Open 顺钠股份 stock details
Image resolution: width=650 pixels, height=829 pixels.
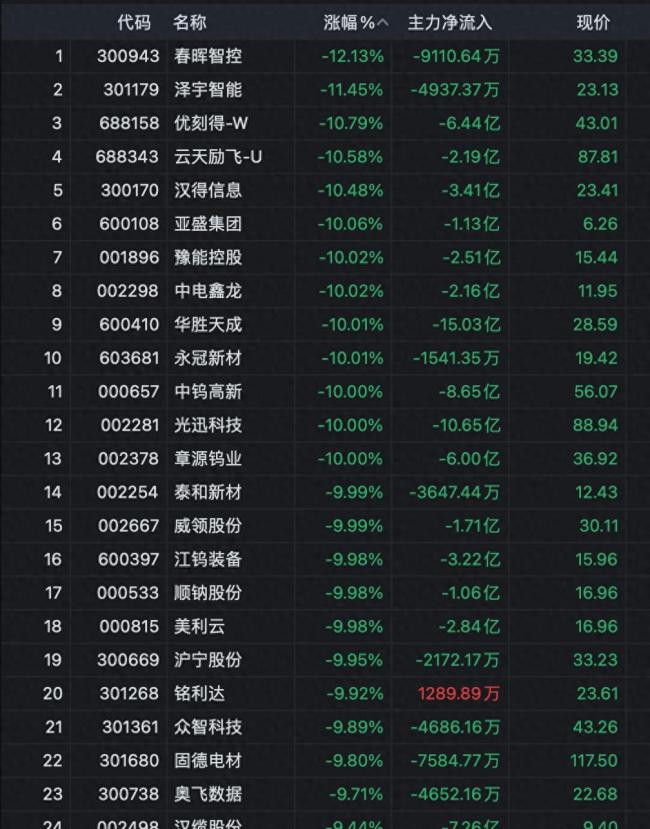tap(208, 593)
